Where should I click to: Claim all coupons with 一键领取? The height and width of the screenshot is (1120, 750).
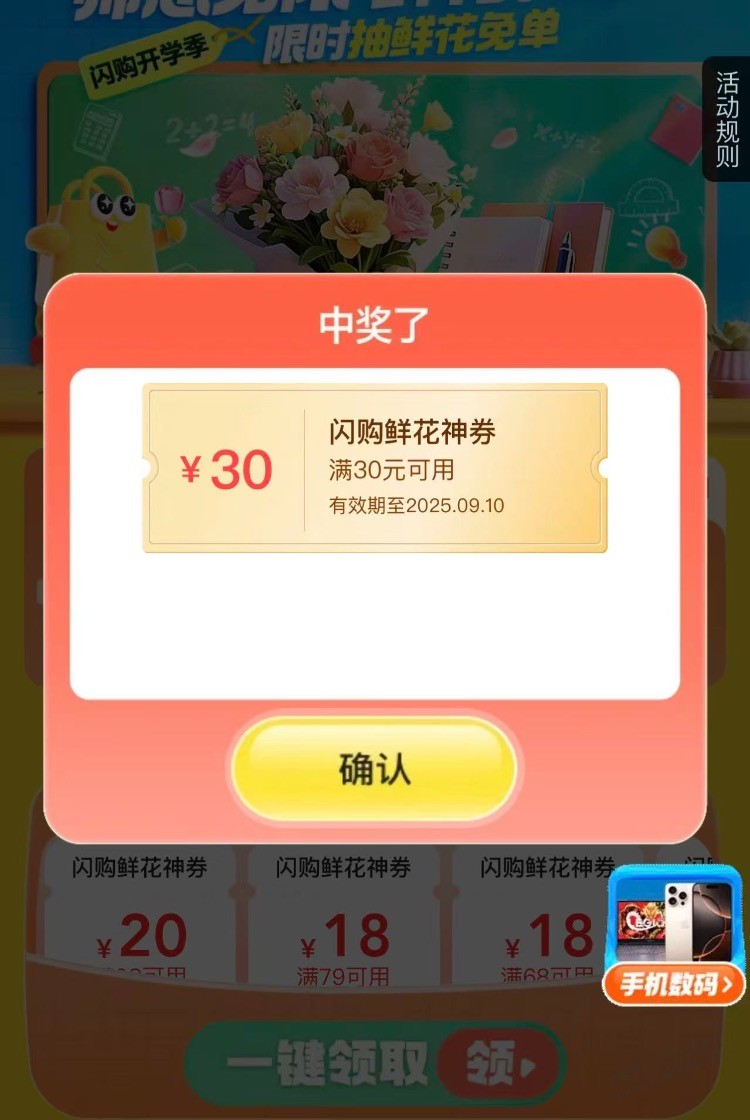pyautogui.click(x=375, y=1064)
